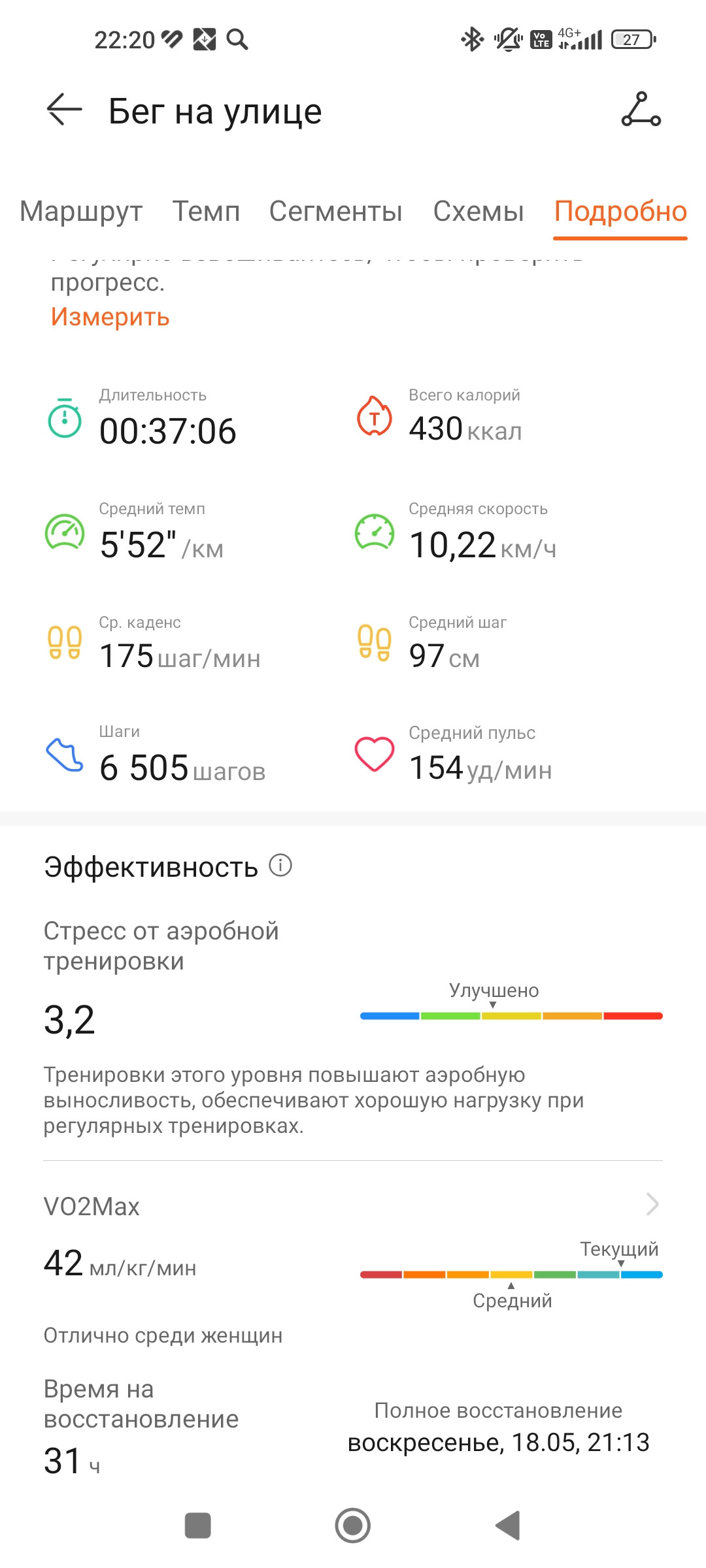The height and width of the screenshot is (1568, 706).
Task: Open the Сегменты tab
Action: 336,212
